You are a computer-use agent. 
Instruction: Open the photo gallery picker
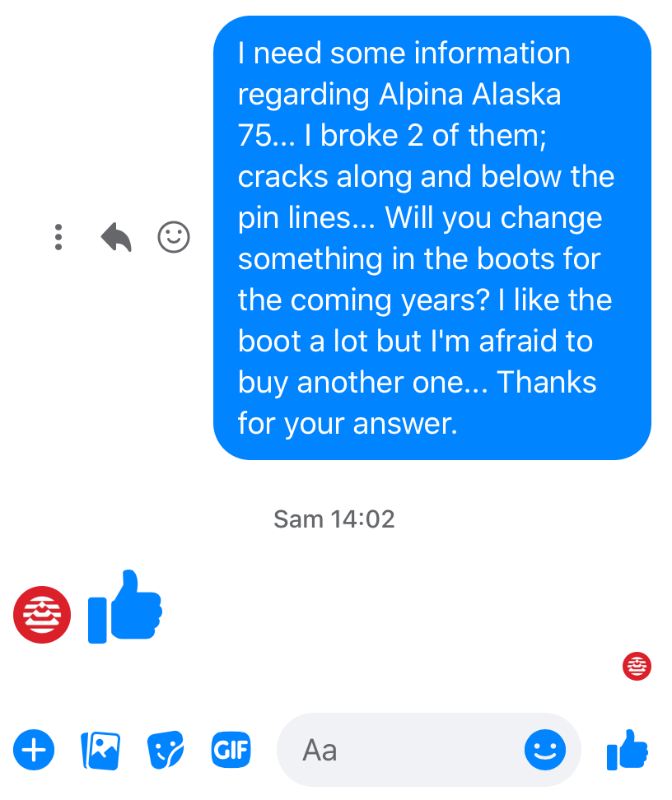click(100, 749)
